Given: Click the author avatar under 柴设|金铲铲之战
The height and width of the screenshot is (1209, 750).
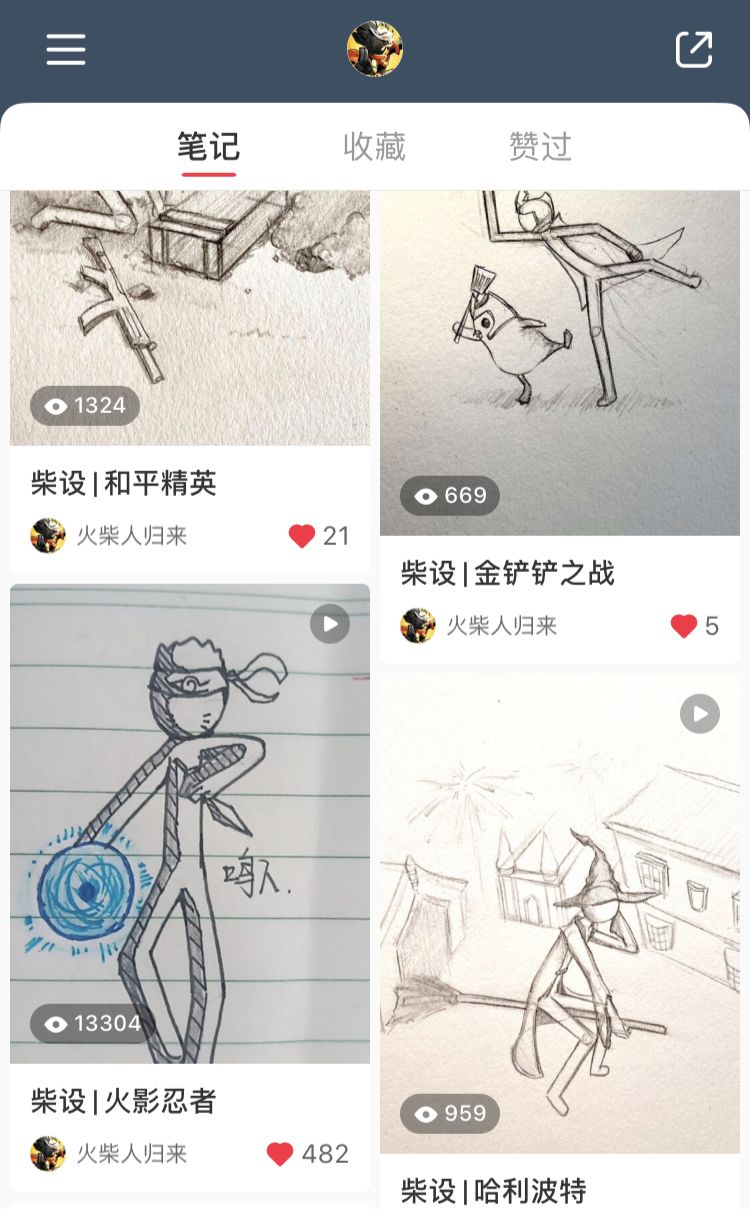Looking at the screenshot, I should pos(417,626).
